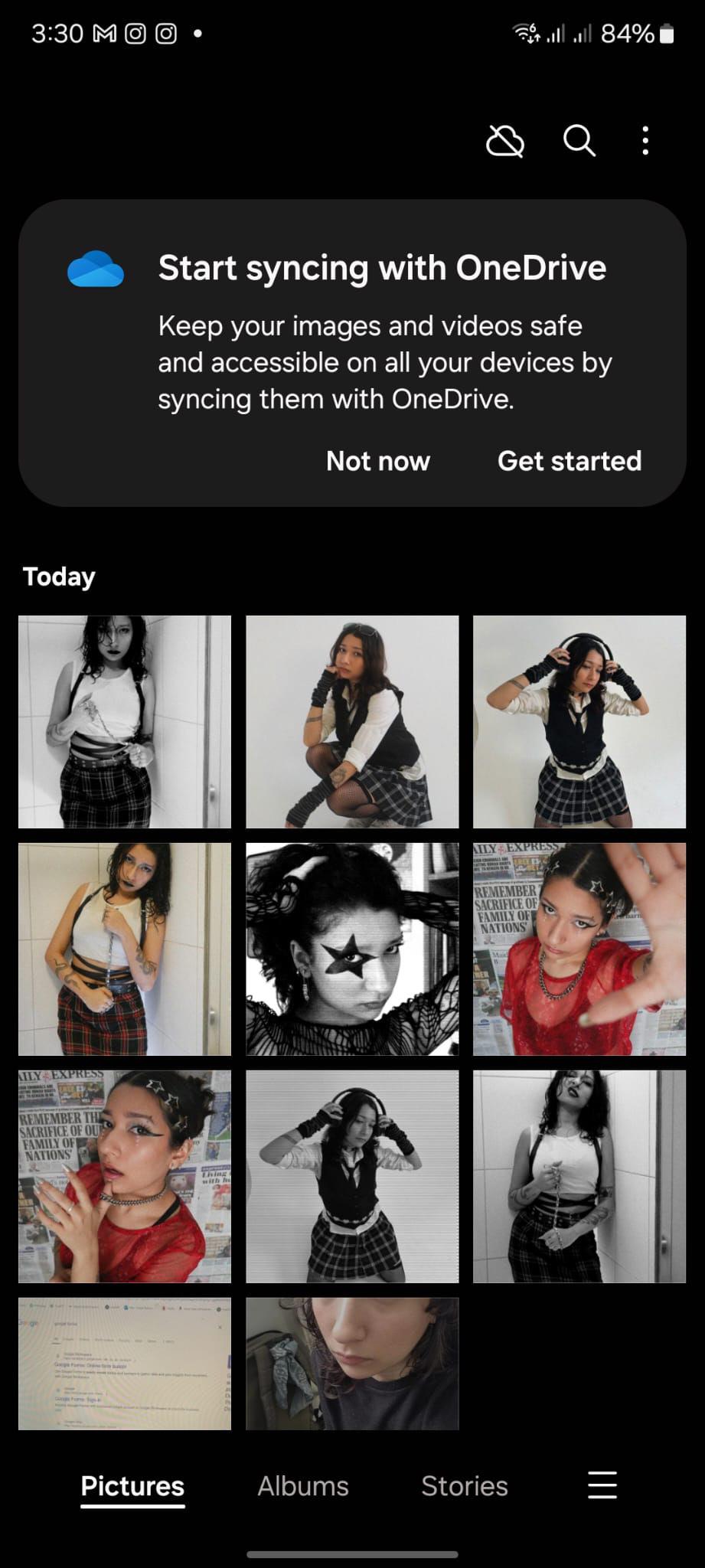The width and height of the screenshot is (705, 1568).
Task: Tap the cloud sync off icon
Action: click(505, 141)
